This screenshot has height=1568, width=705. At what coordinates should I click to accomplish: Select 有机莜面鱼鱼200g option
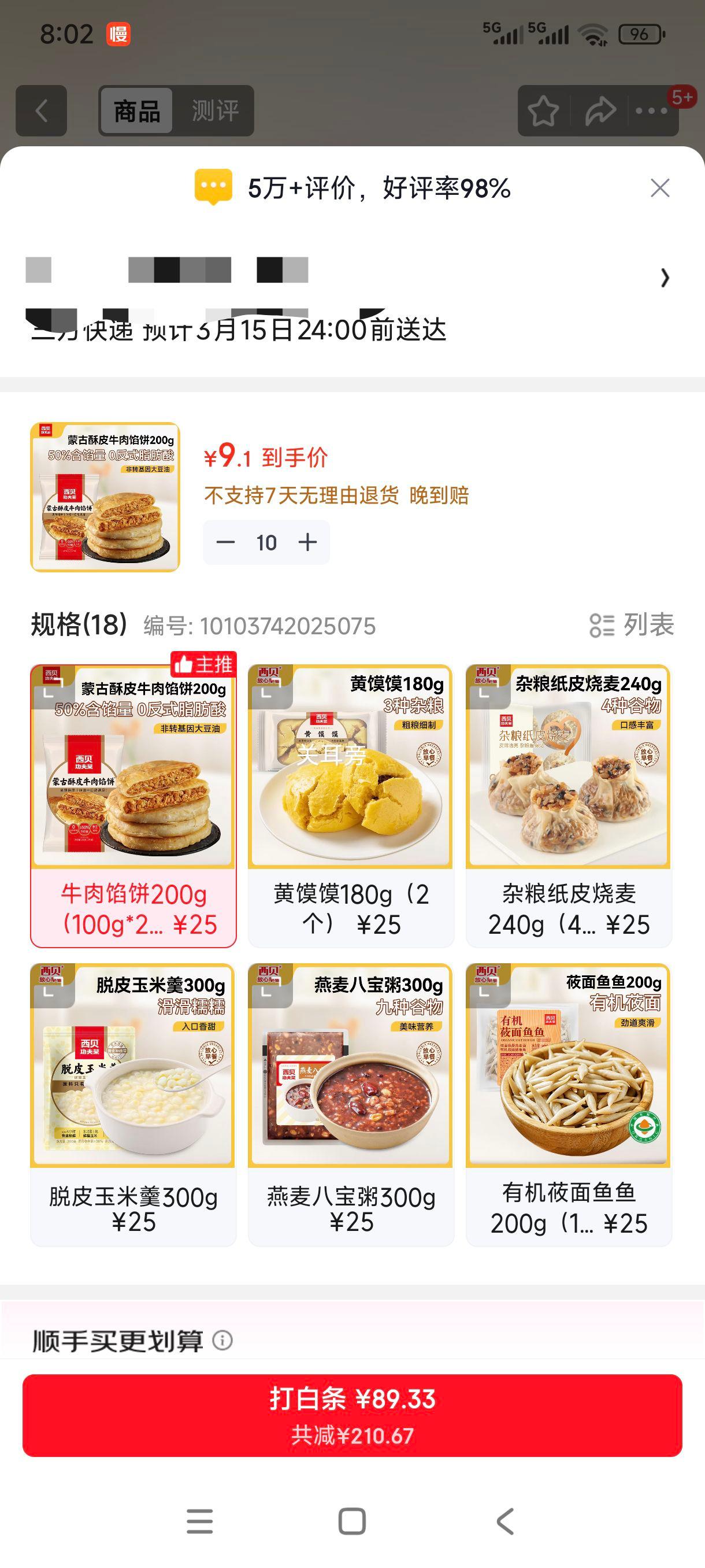tap(568, 1104)
